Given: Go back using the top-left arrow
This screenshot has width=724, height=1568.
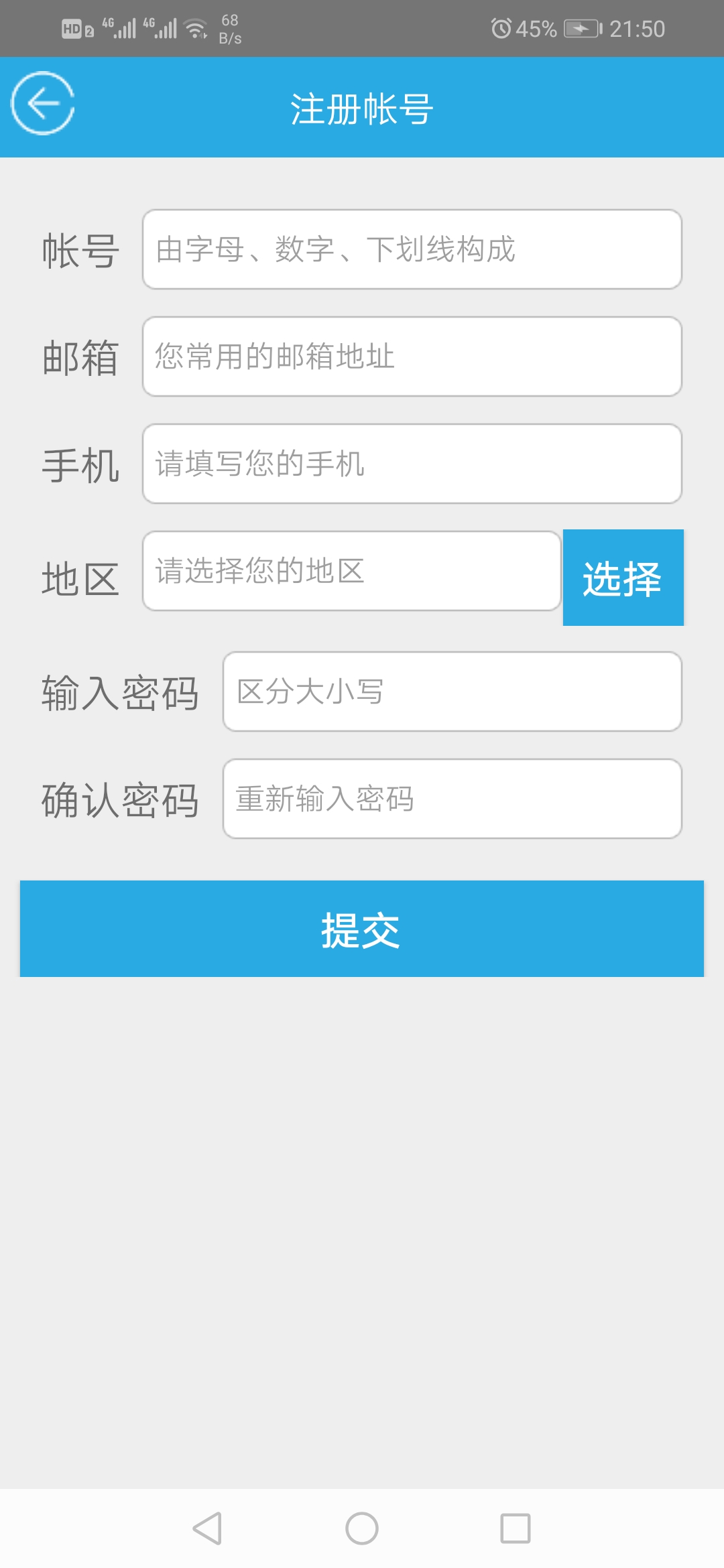Looking at the screenshot, I should coord(42,104).
